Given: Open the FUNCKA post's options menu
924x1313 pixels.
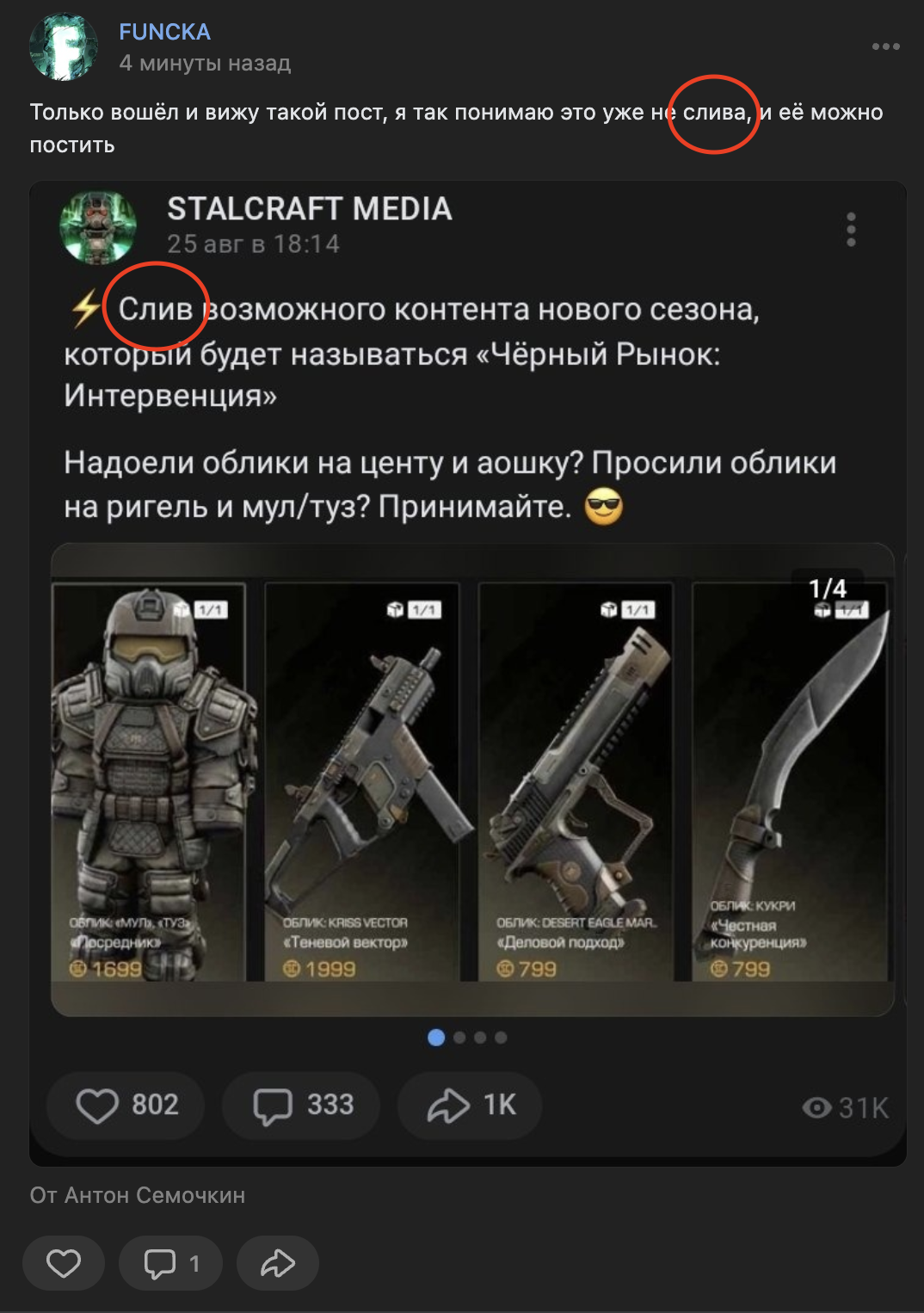Looking at the screenshot, I should [x=885, y=46].
